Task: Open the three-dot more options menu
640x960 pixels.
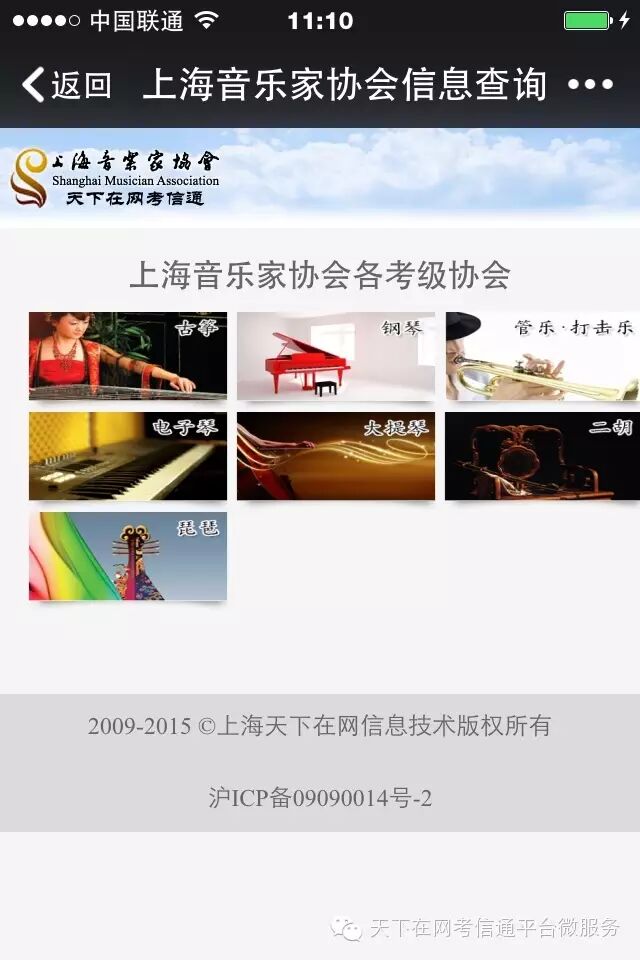Action: (x=590, y=84)
